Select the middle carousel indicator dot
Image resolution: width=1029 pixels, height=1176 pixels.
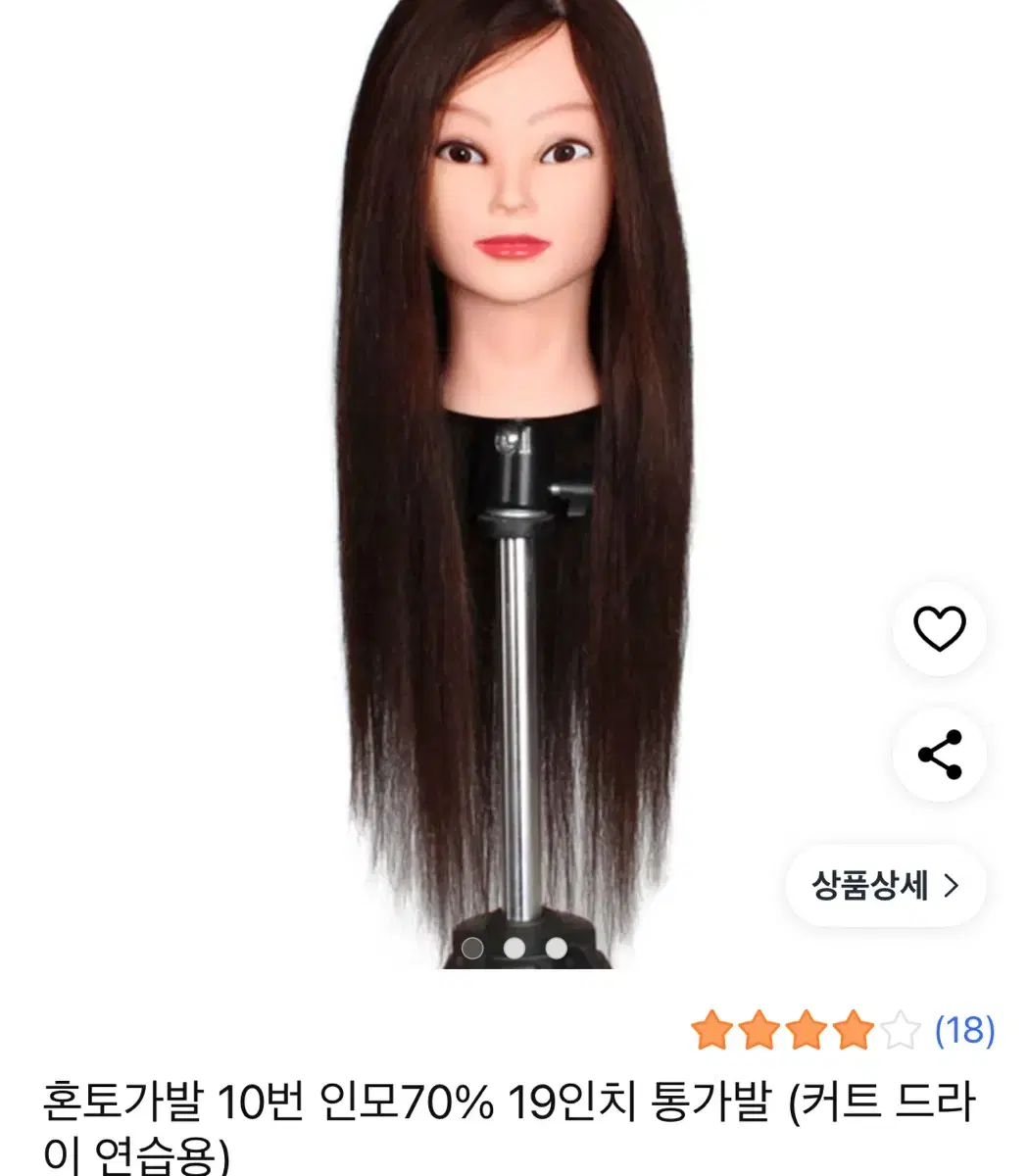tap(516, 948)
